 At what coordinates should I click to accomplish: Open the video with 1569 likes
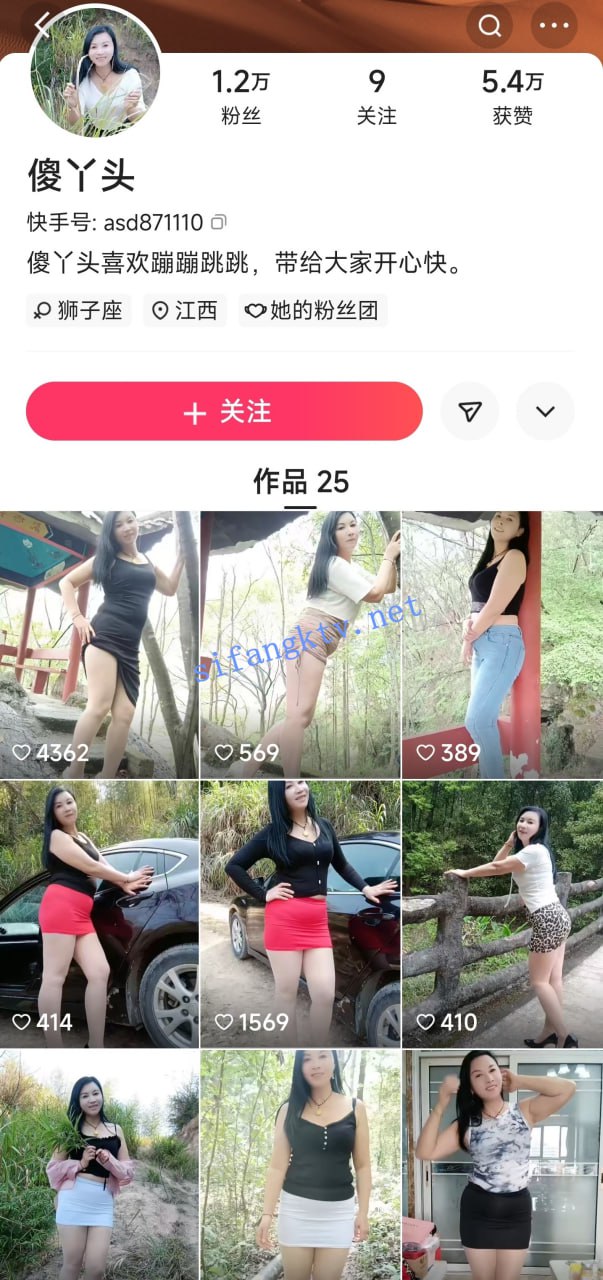point(300,913)
